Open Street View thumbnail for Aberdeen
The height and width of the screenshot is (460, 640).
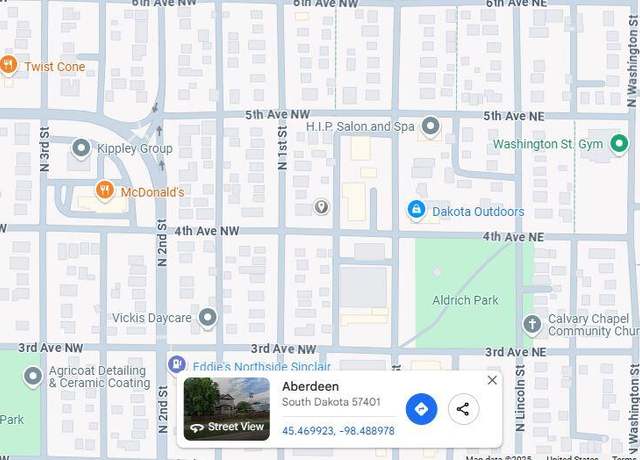coord(227,409)
